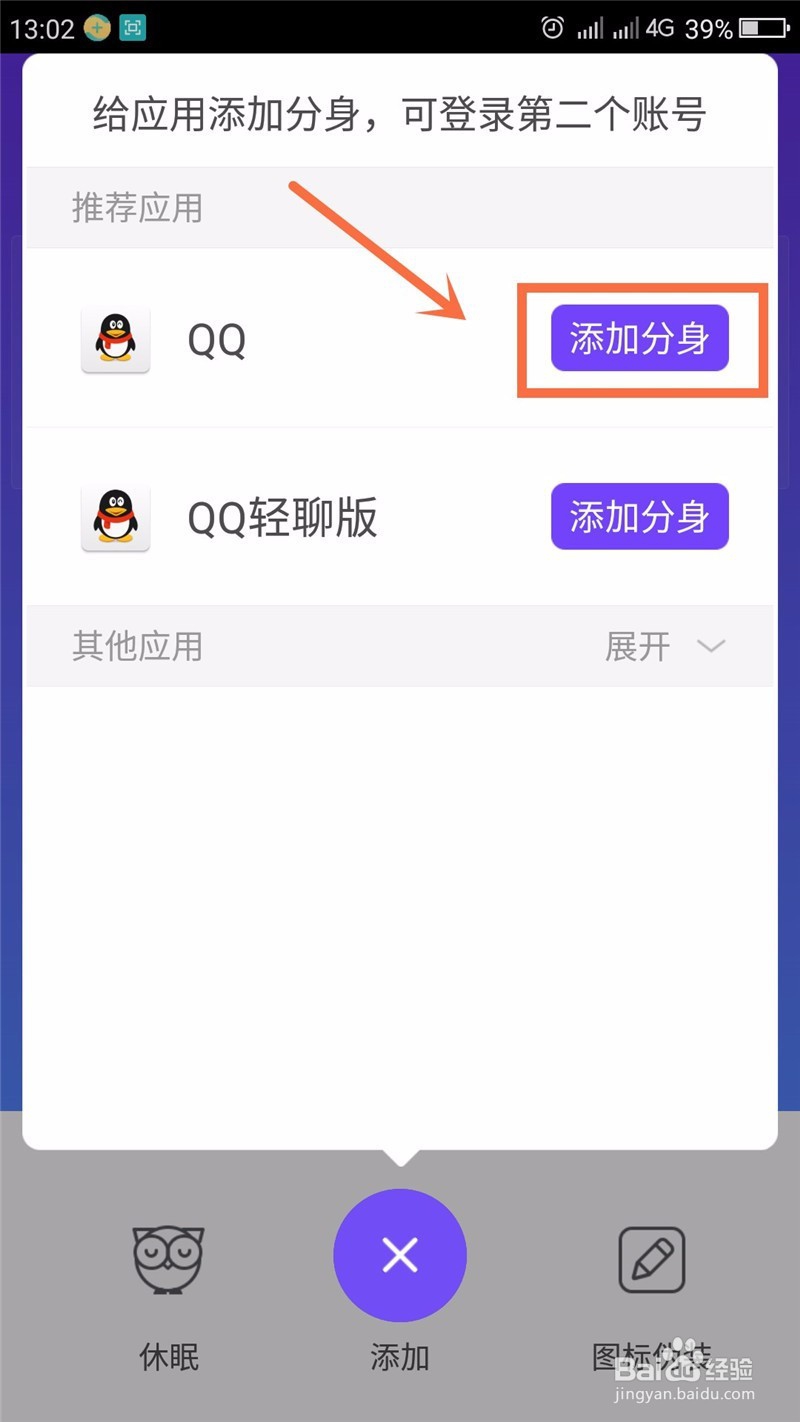The height and width of the screenshot is (1422, 800).
Task: Select the 休眠 label at the bottom
Action: [x=167, y=1357]
